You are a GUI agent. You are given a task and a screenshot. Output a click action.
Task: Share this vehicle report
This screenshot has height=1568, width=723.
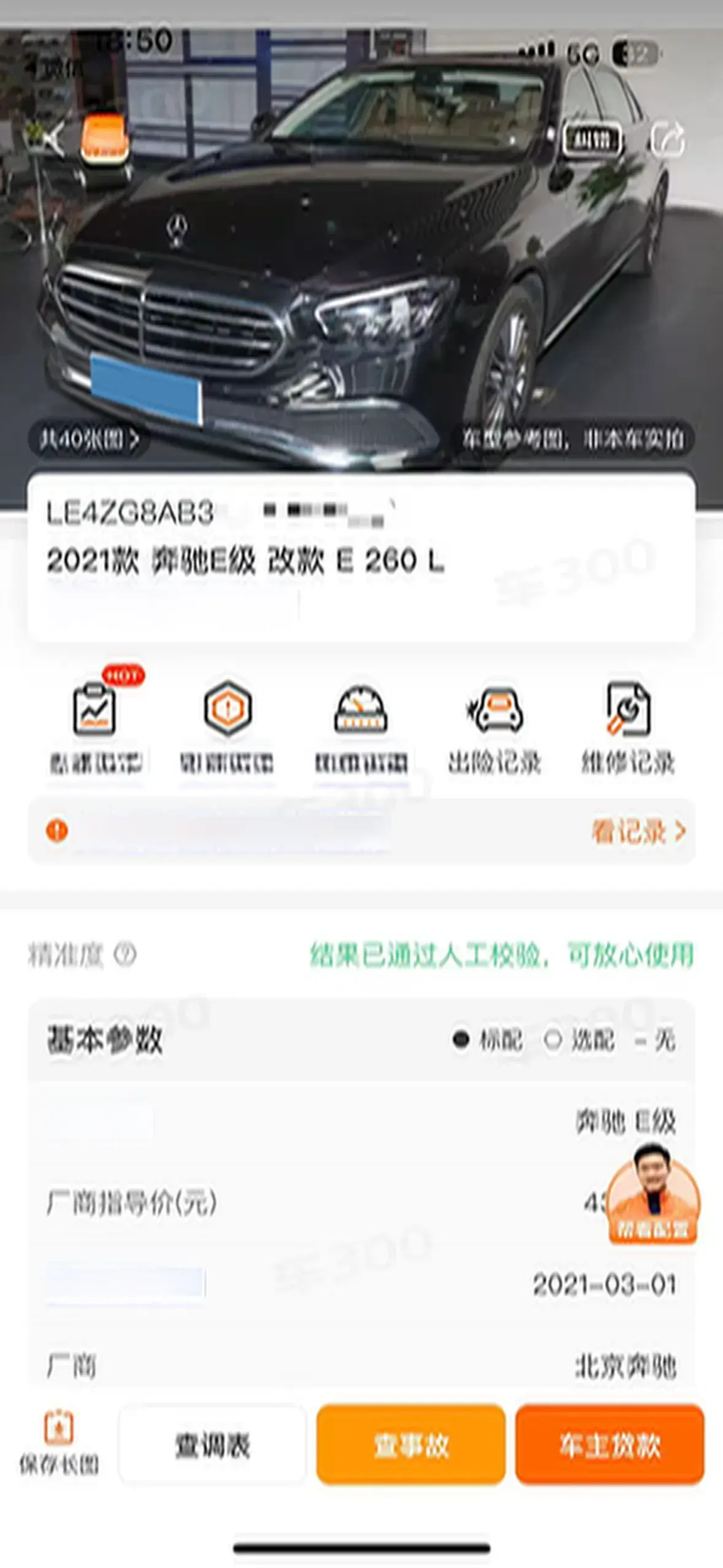tap(666, 140)
